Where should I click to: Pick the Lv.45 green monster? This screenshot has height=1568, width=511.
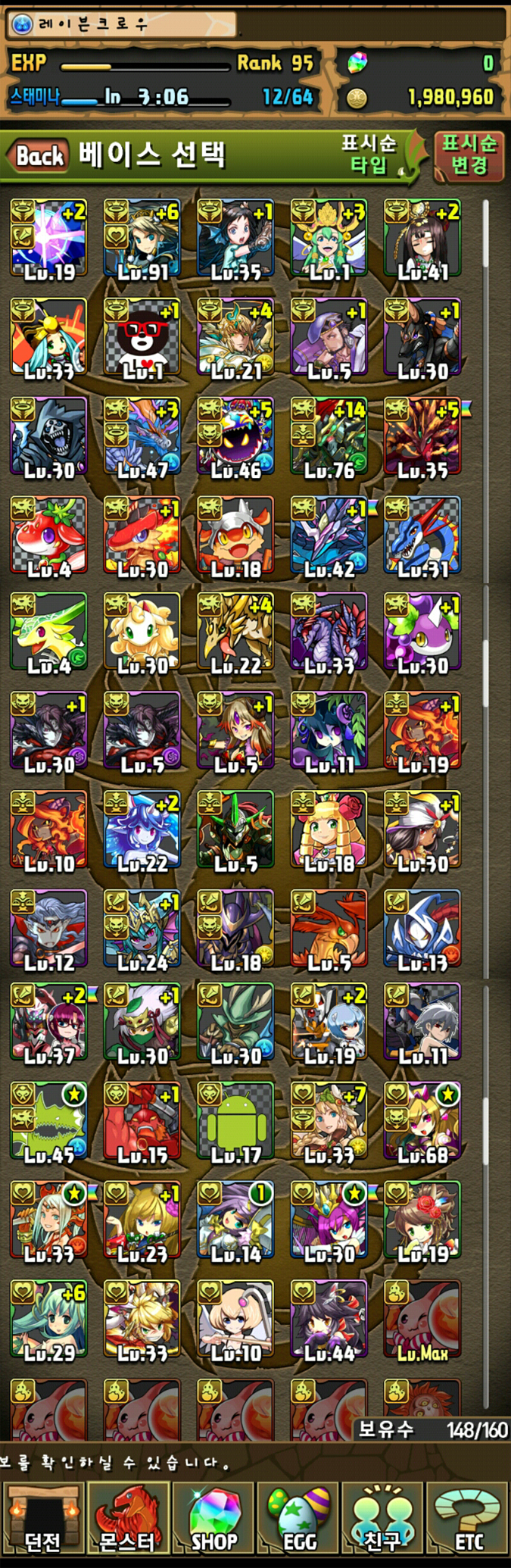48,1122
